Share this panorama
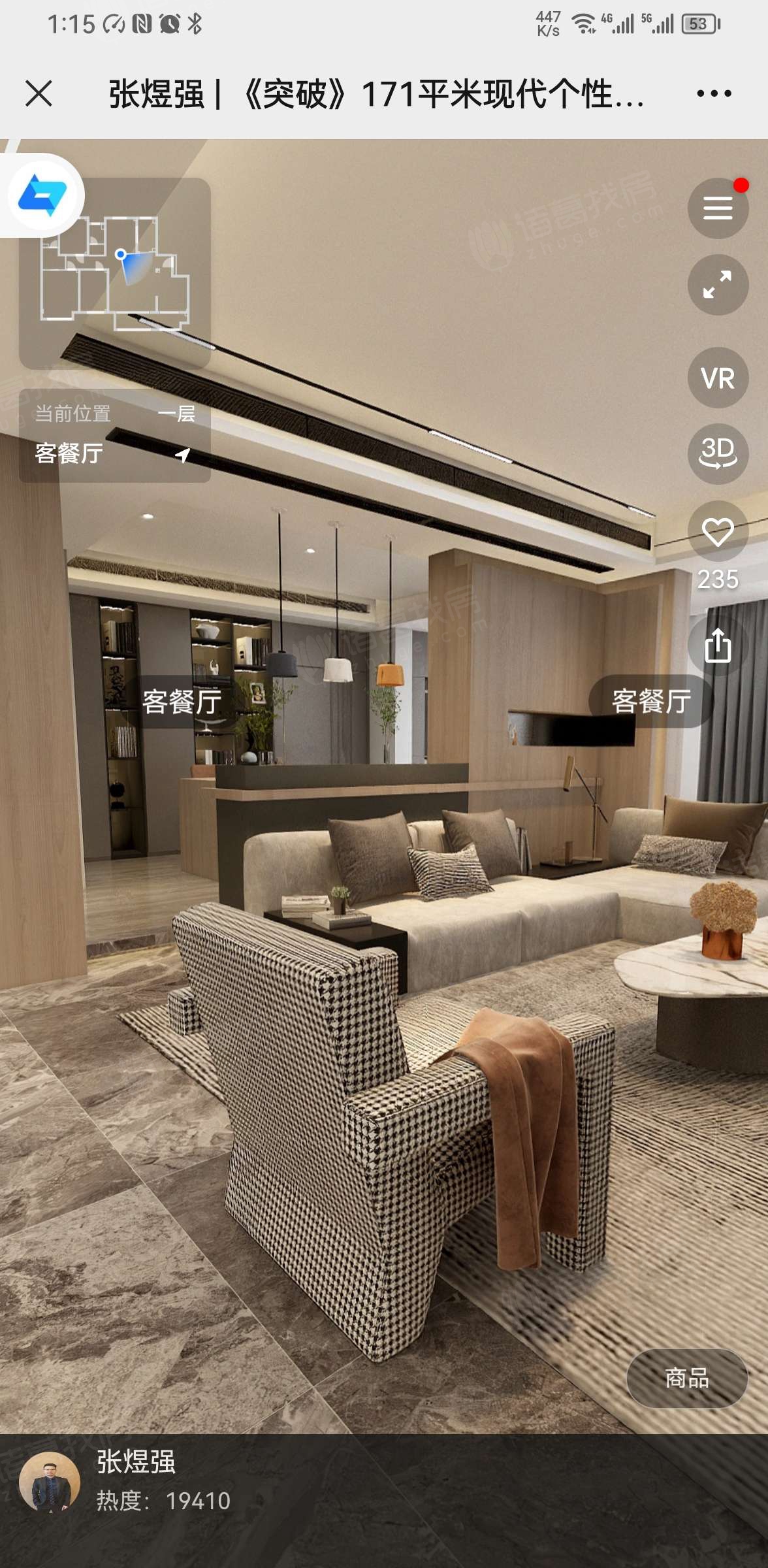This screenshot has height=1568, width=768. point(718,645)
